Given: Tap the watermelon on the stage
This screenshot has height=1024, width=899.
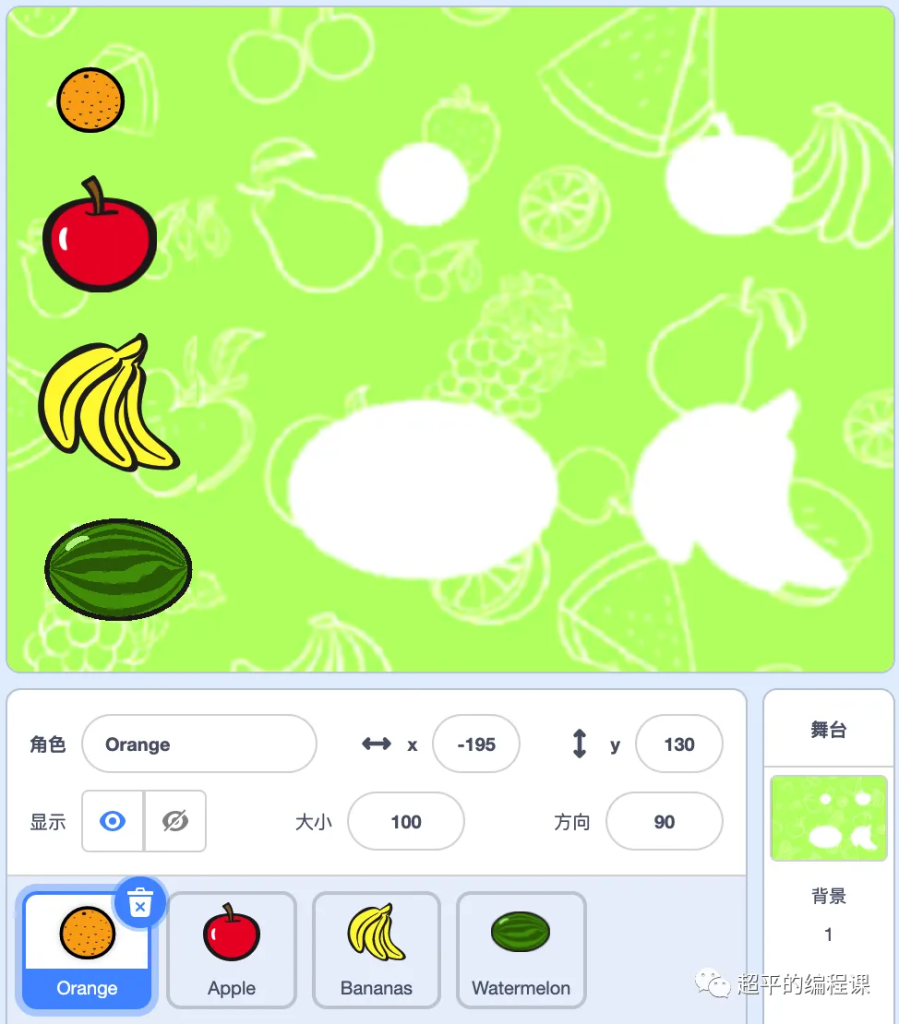Looking at the screenshot, I should tap(118, 568).
